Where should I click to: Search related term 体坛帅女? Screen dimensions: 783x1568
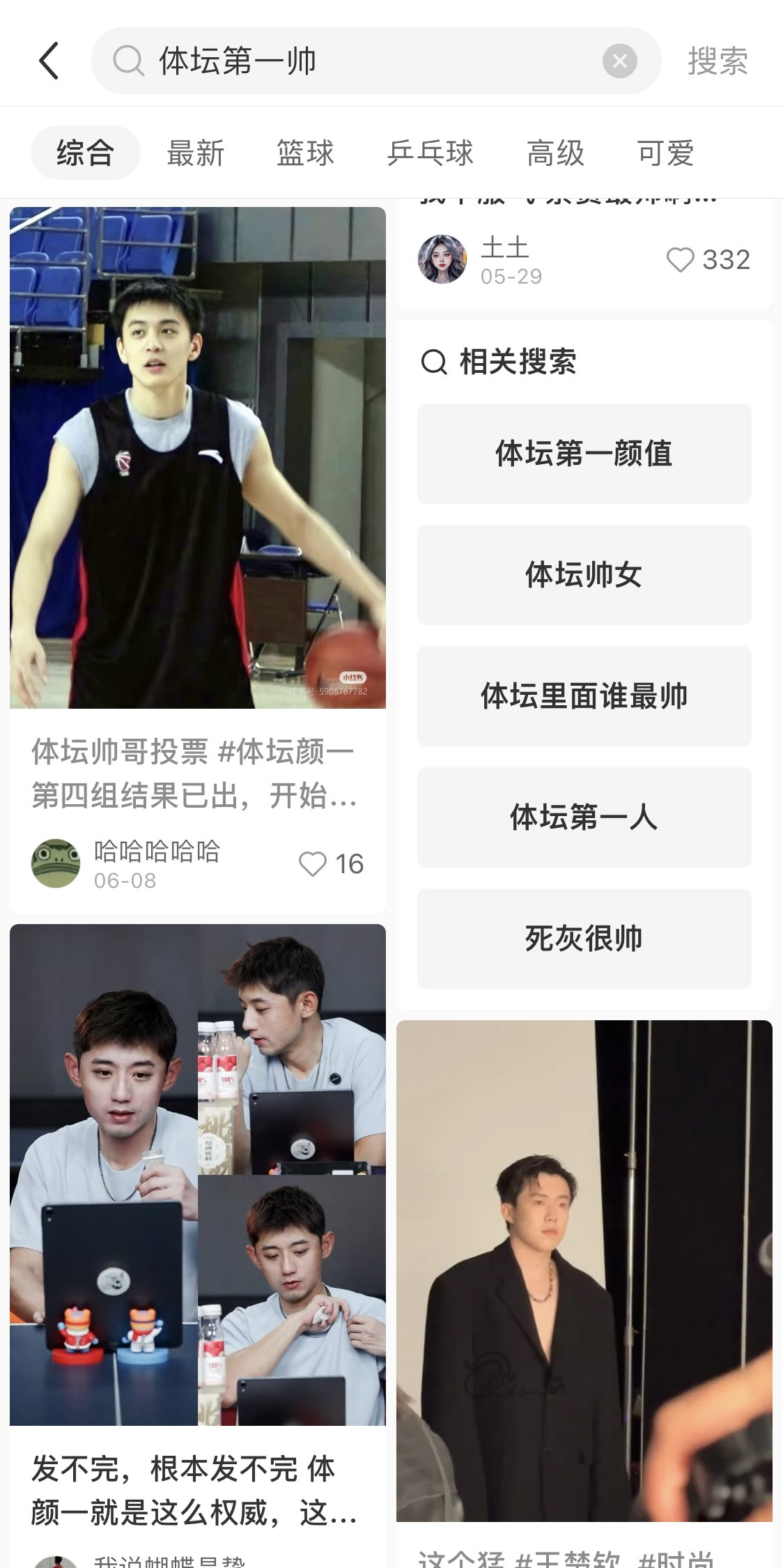click(x=584, y=575)
